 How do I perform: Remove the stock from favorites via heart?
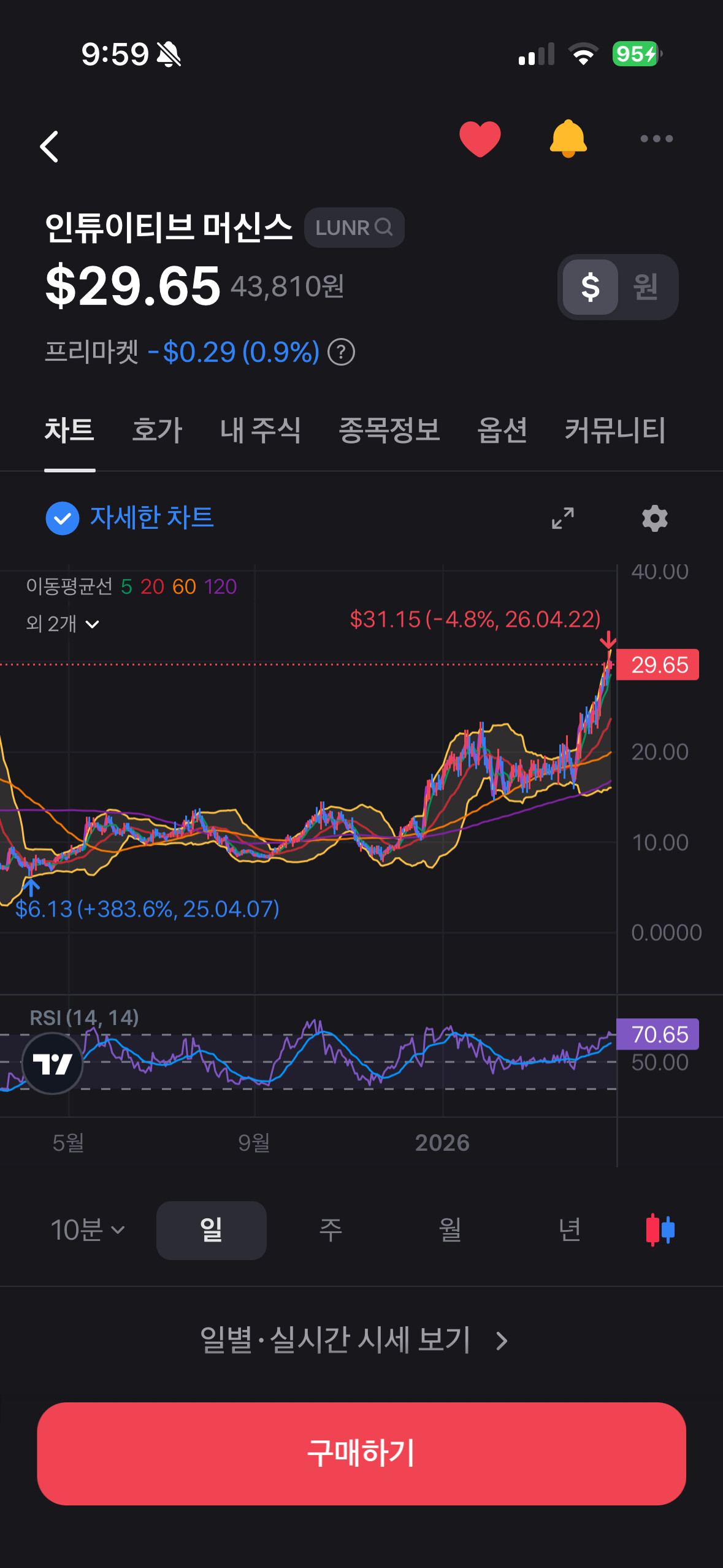pyautogui.click(x=480, y=139)
